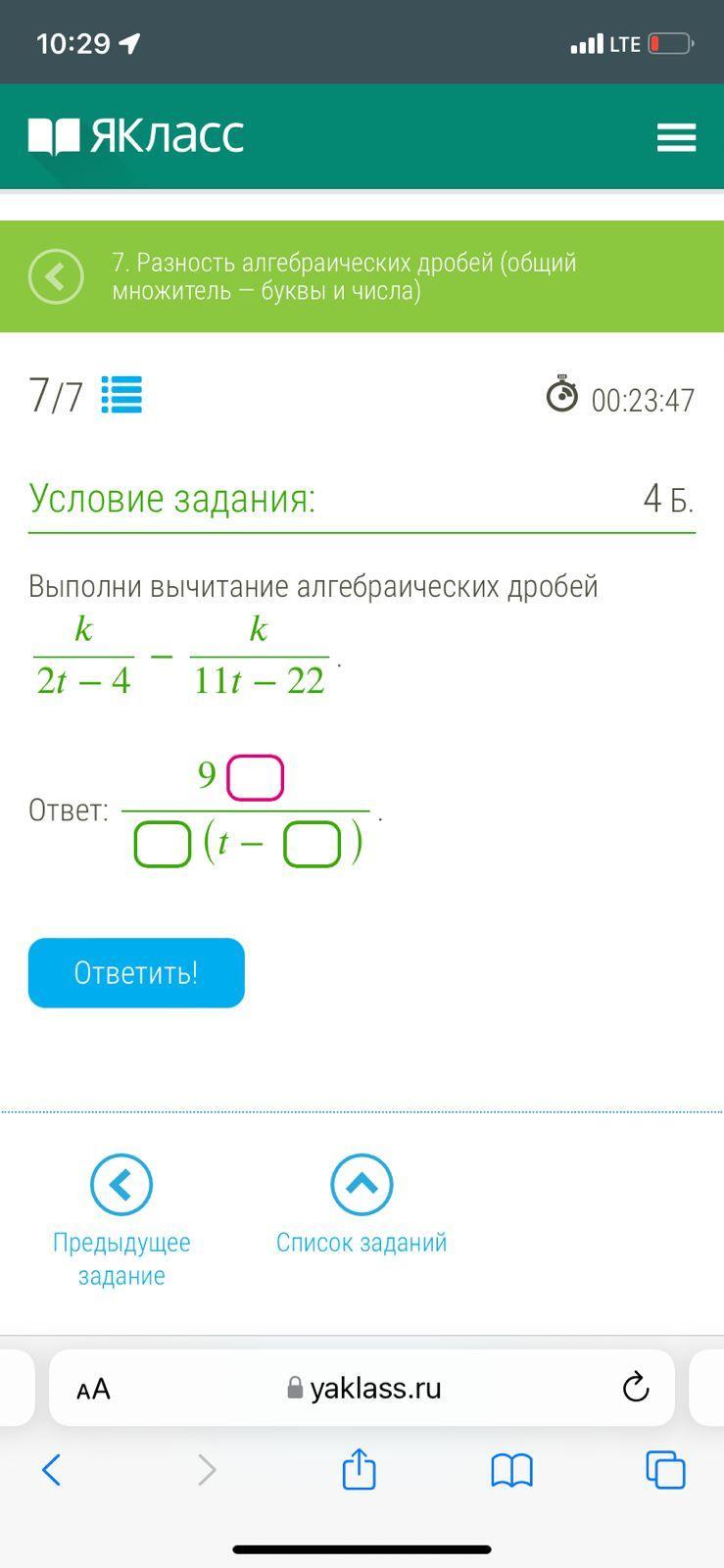724x1568 pixels.
Task: Open Safari bookmarks
Action: coord(511,1470)
